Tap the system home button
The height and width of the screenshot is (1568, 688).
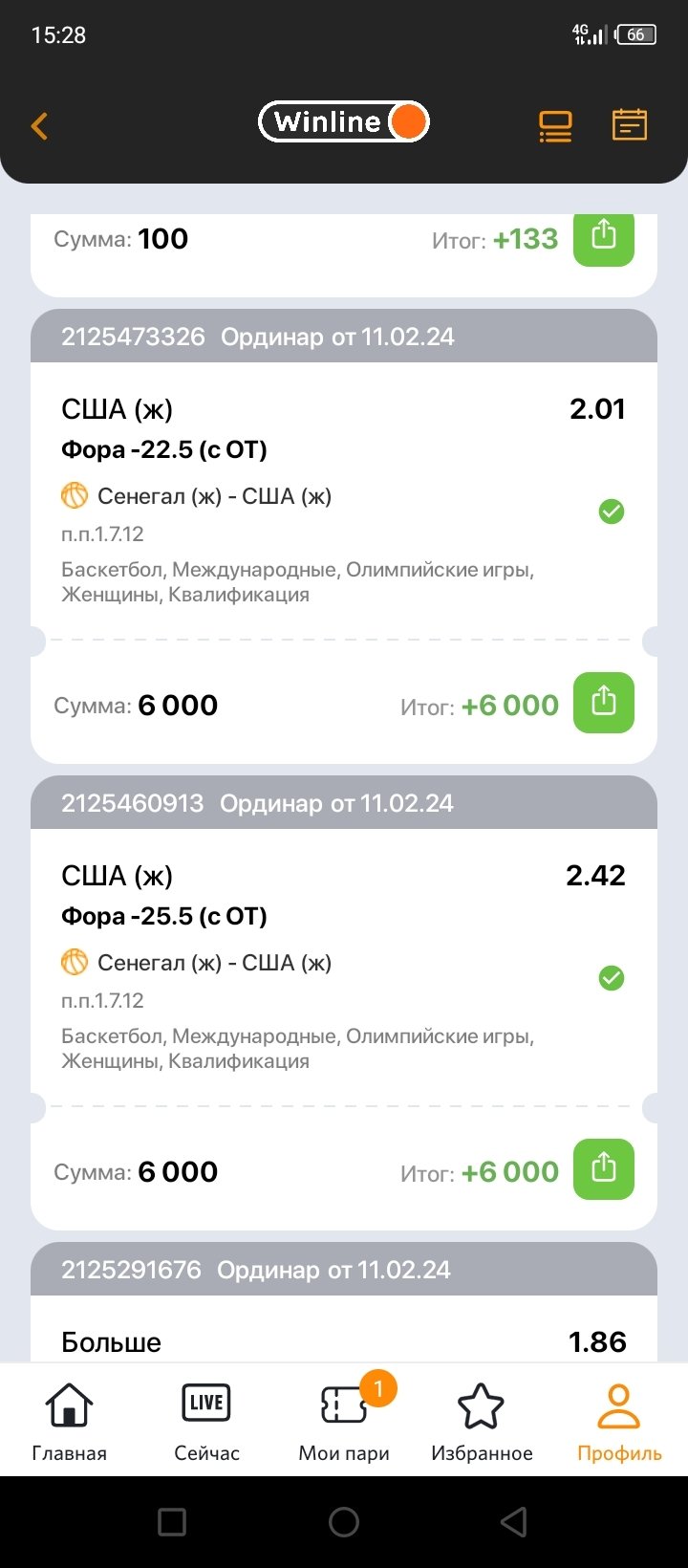(x=344, y=1522)
